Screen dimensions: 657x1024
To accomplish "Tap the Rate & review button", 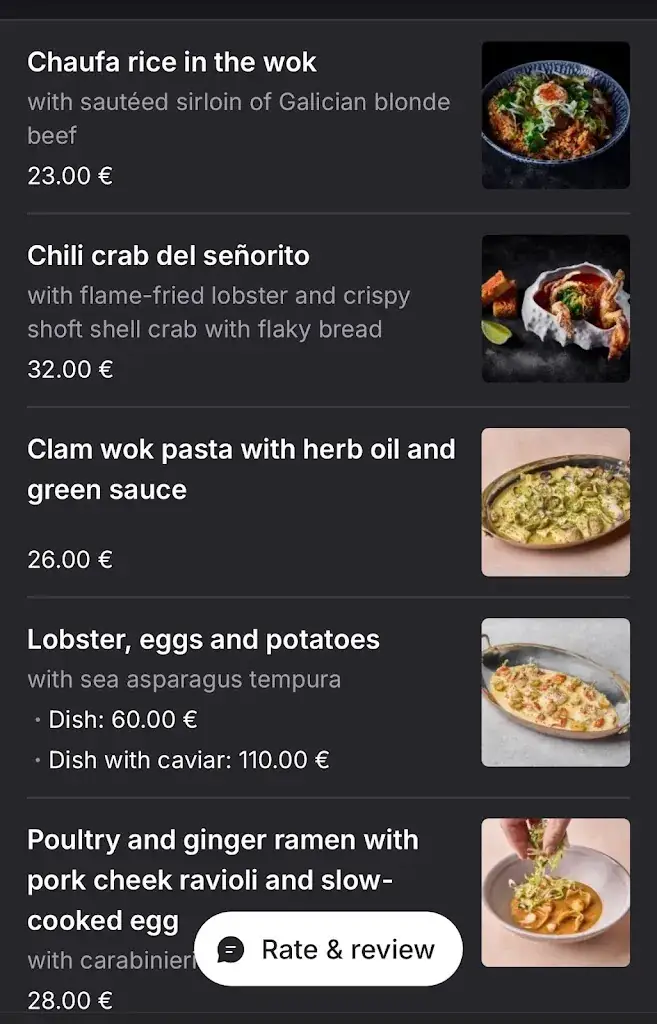I will tap(328, 949).
